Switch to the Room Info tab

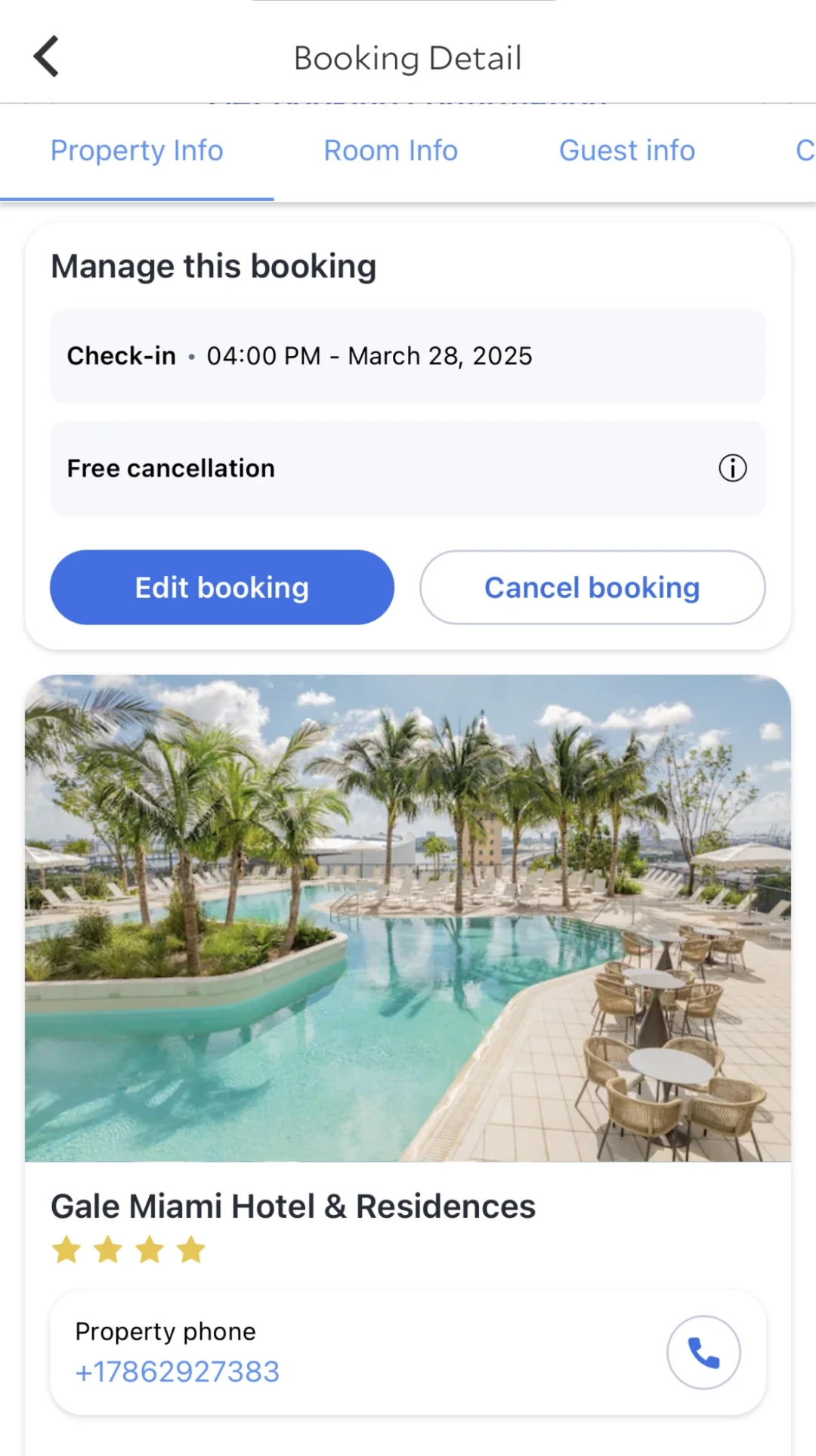(391, 150)
